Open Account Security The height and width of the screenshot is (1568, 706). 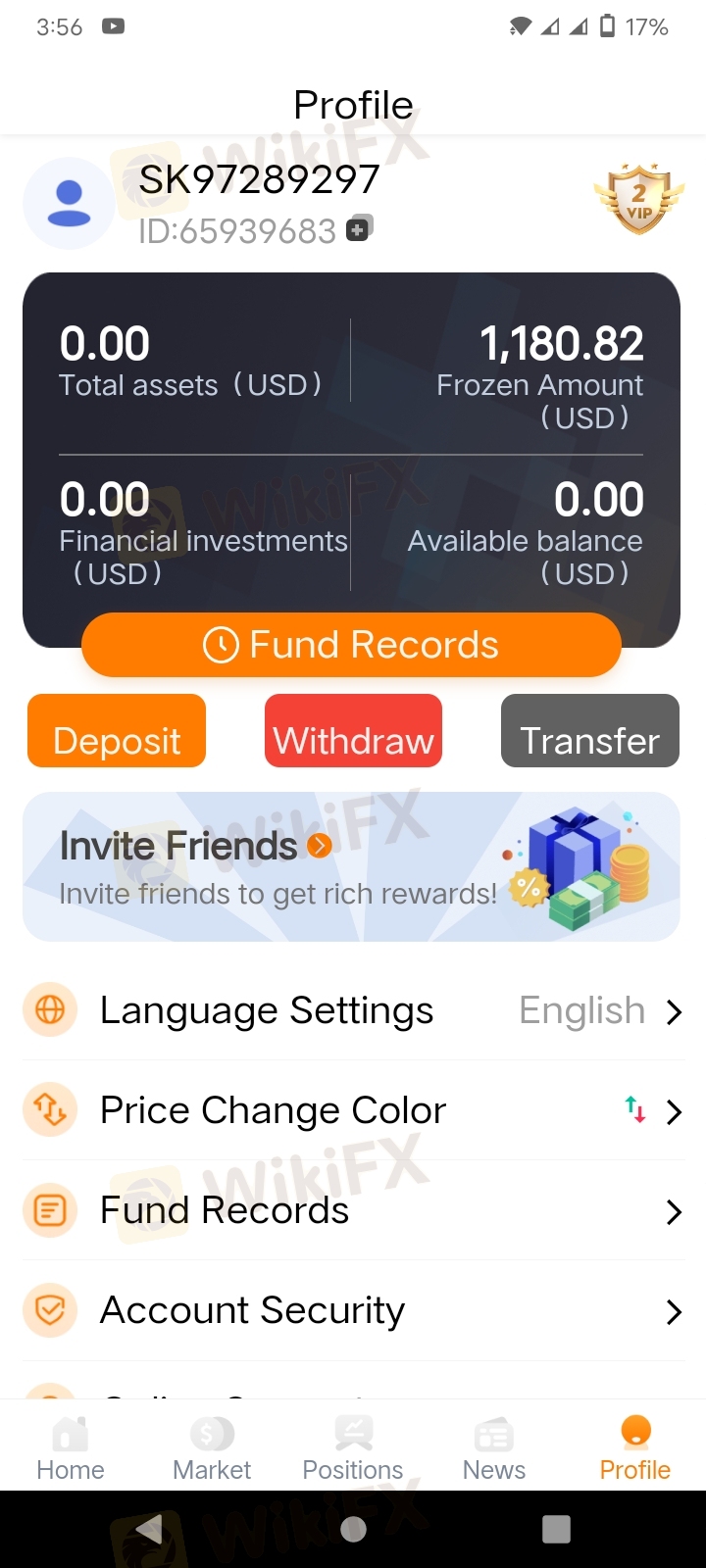click(353, 1310)
